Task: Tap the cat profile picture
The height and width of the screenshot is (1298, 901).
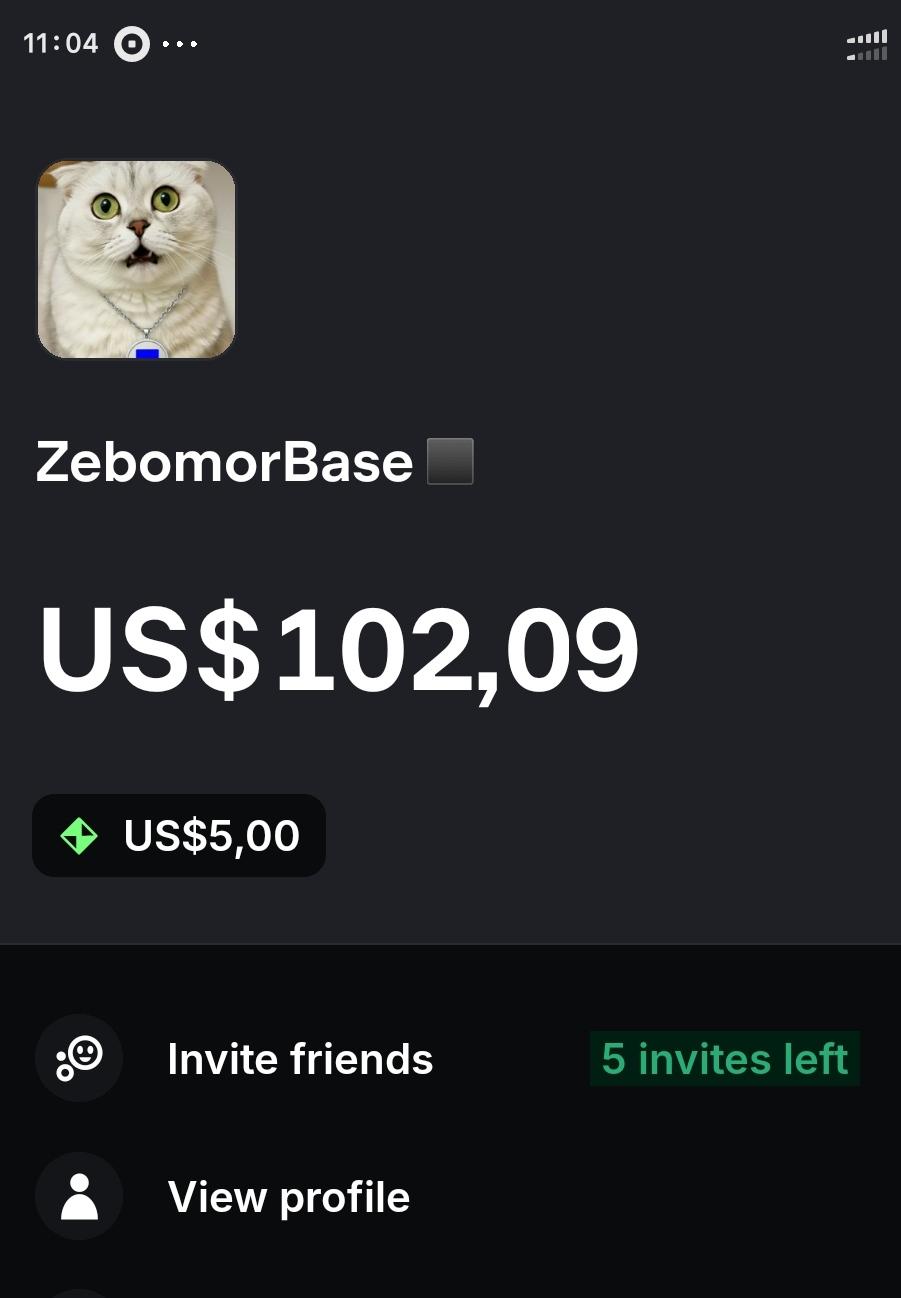Action: point(137,260)
